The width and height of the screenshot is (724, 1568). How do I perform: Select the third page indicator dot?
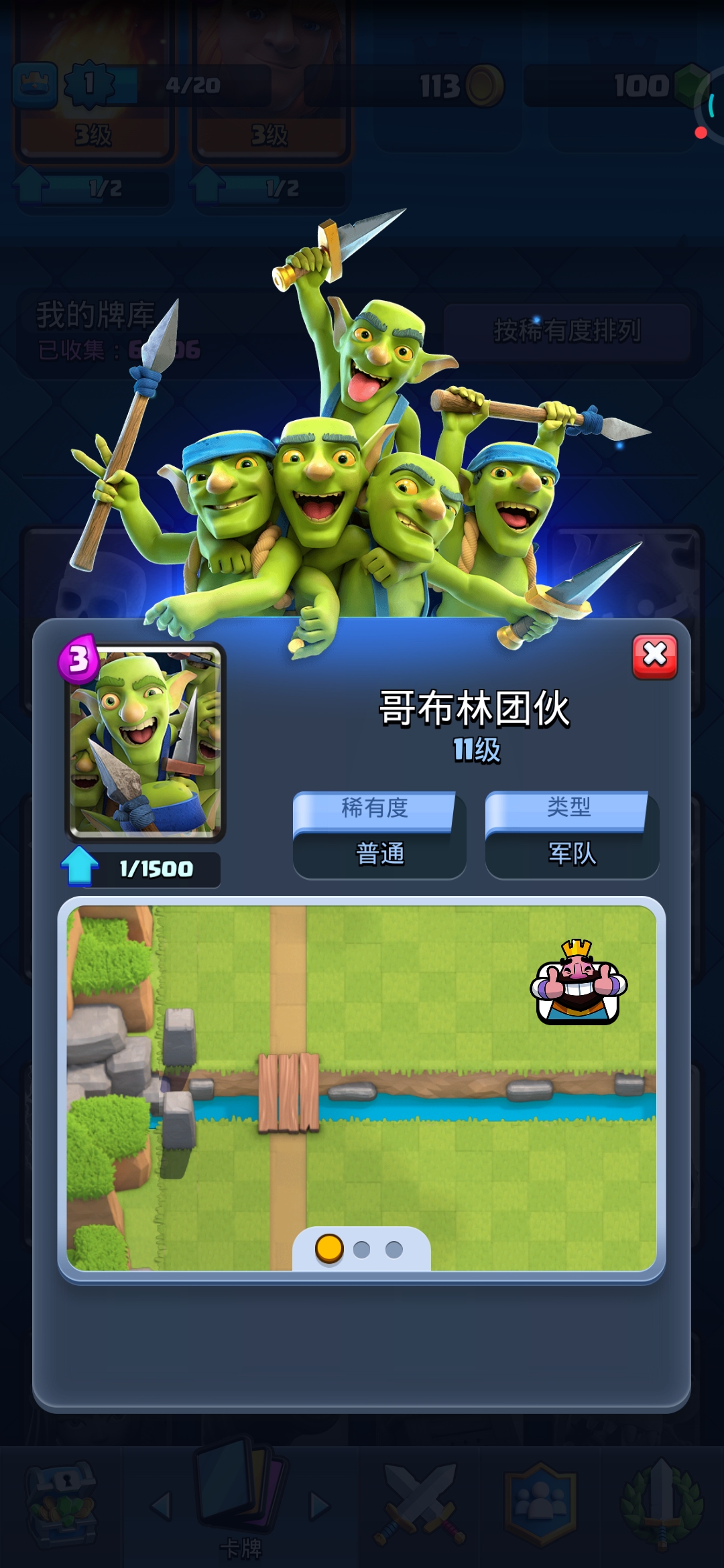(394, 1250)
